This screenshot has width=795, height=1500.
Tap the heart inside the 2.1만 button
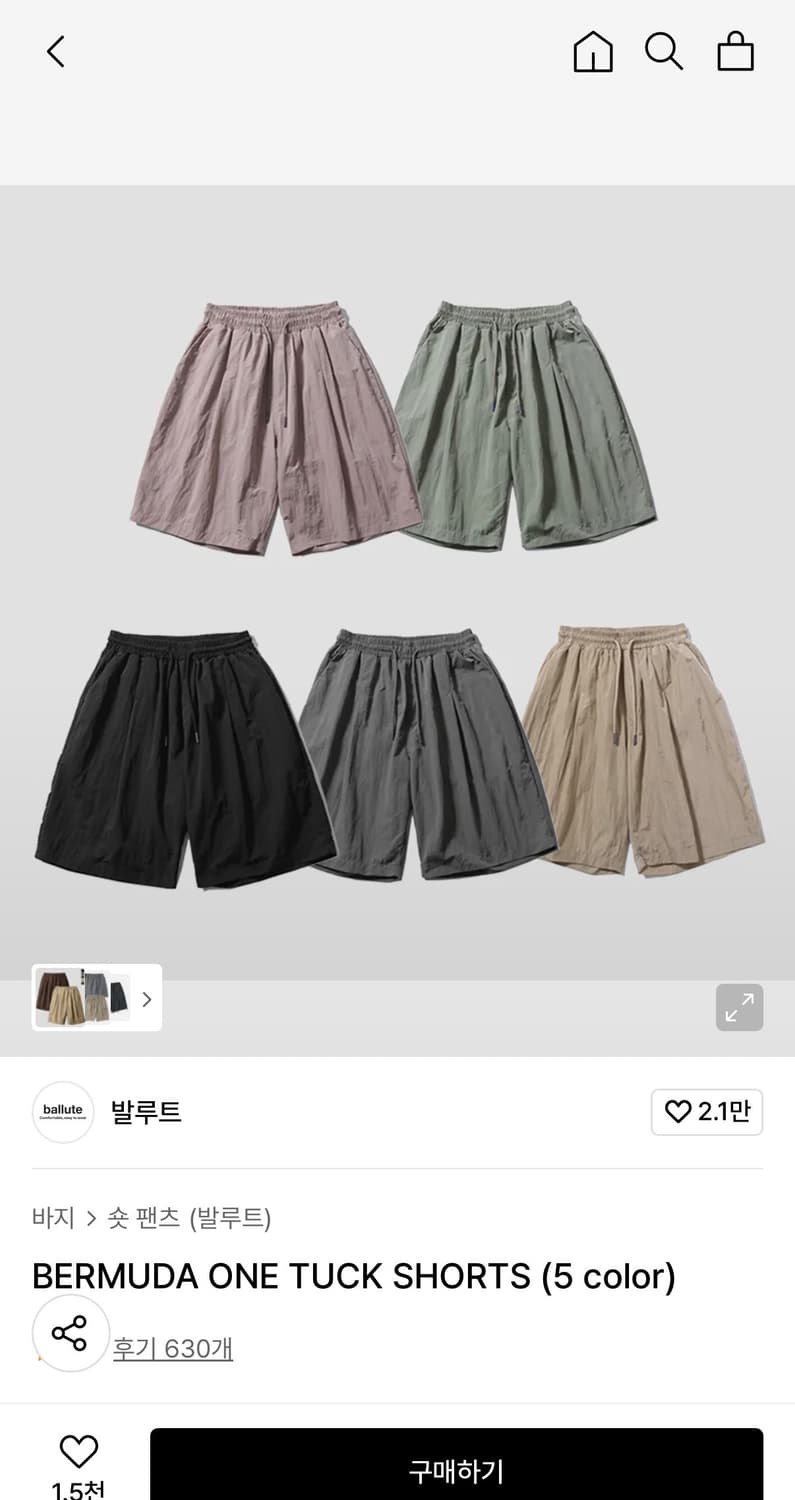tap(679, 1111)
